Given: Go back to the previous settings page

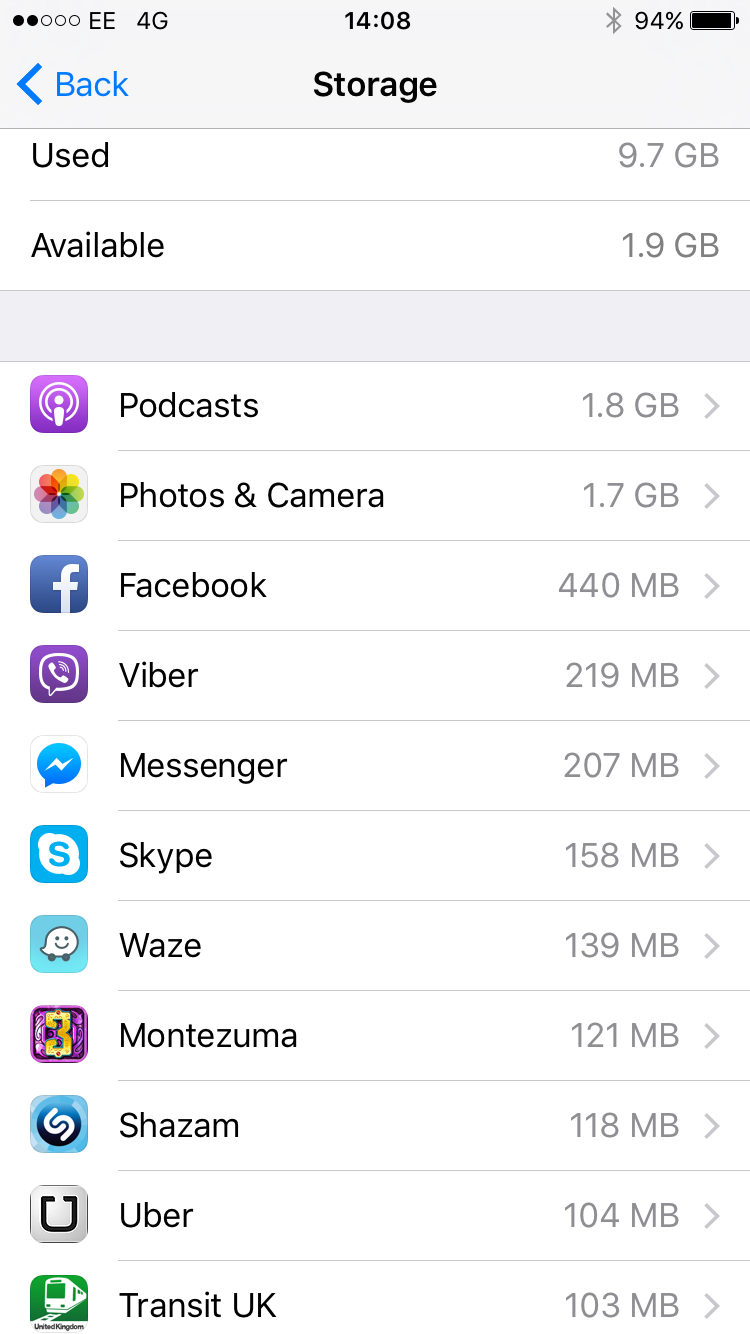Looking at the screenshot, I should 74,85.
